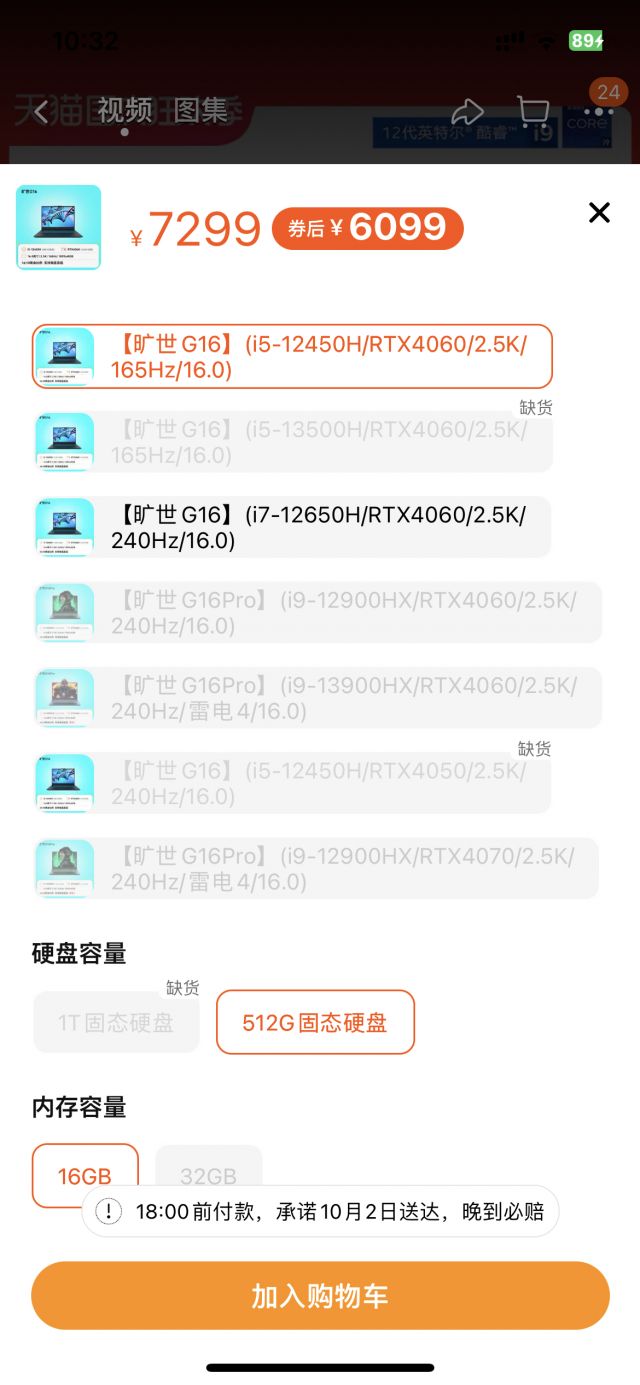The width and height of the screenshot is (640, 1385).
Task: Choose 1T固态硬盘 storage
Action: [x=116, y=1022]
